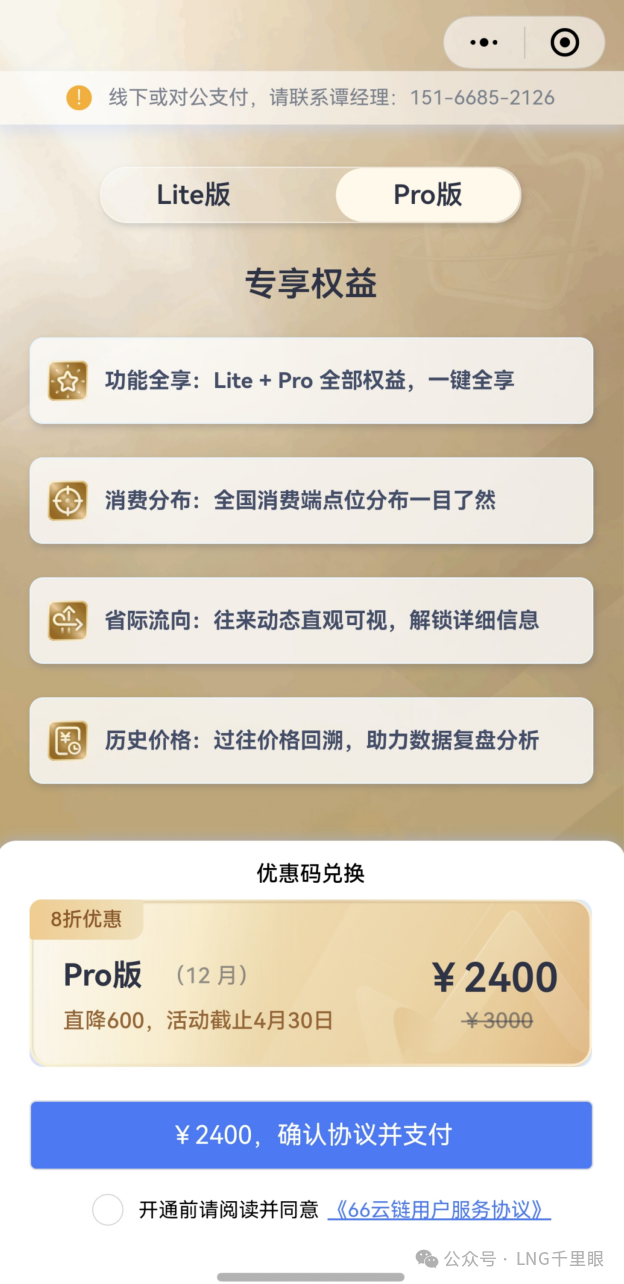Open the mini program more options menu
Image resolution: width=624 pixels, height=1284 pixels.
tap(484, 42)
